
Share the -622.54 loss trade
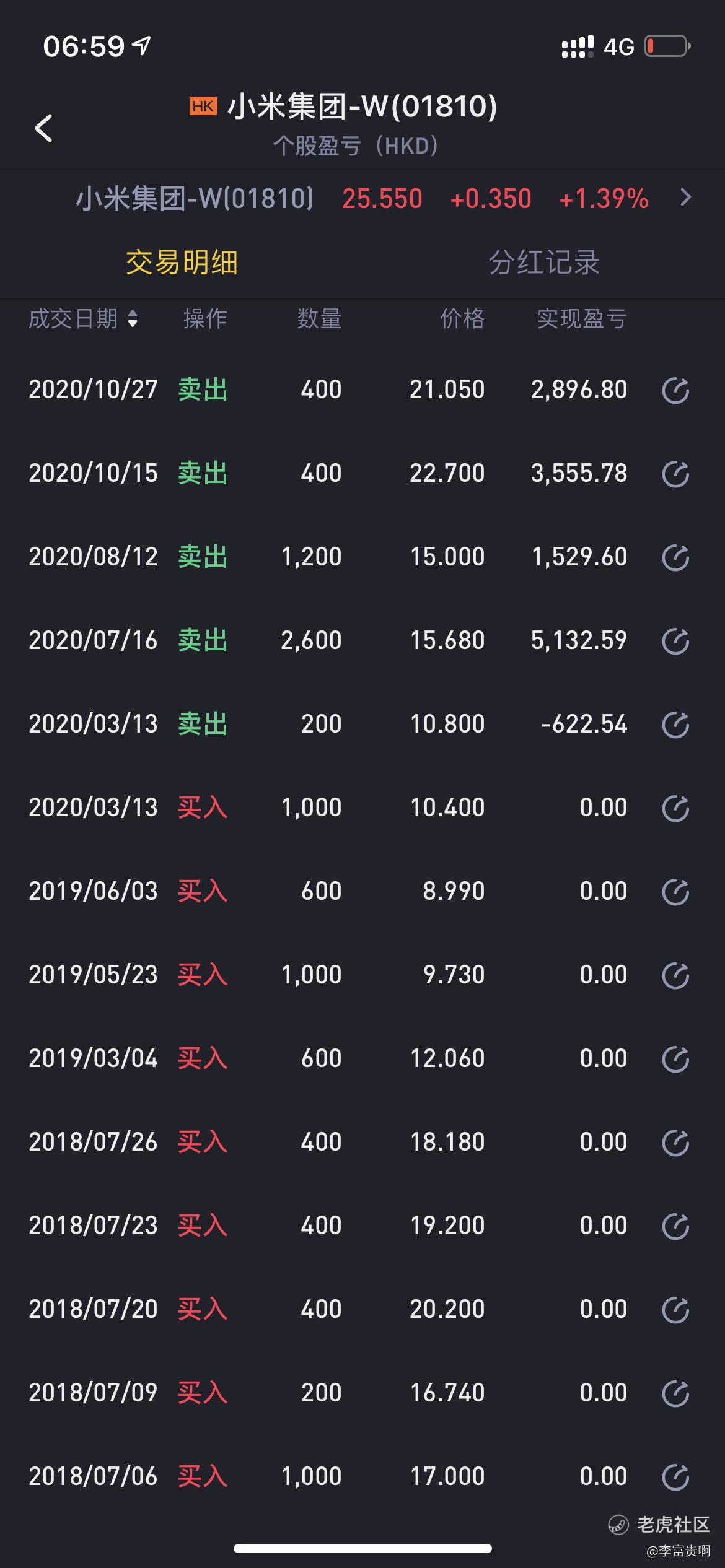pyautogui.click(x=675, y=725)
